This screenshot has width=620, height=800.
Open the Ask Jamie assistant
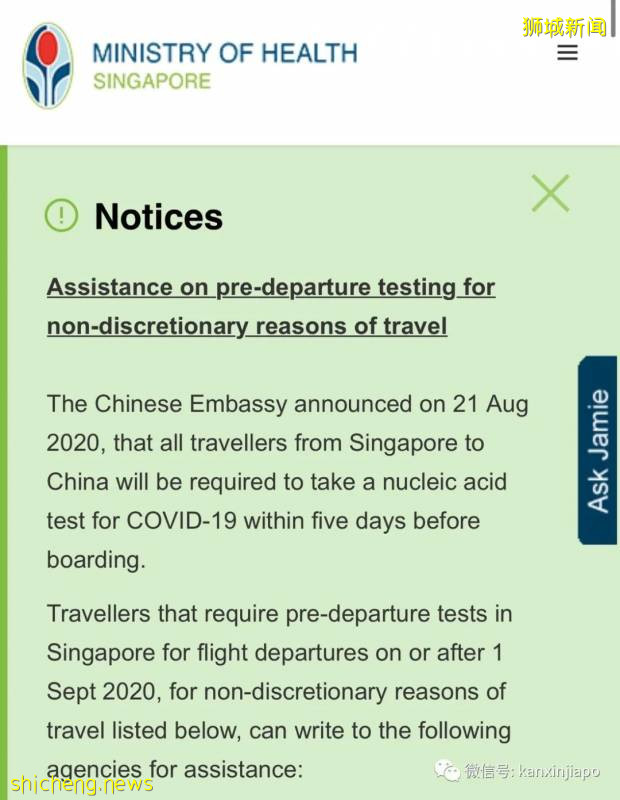598,450
